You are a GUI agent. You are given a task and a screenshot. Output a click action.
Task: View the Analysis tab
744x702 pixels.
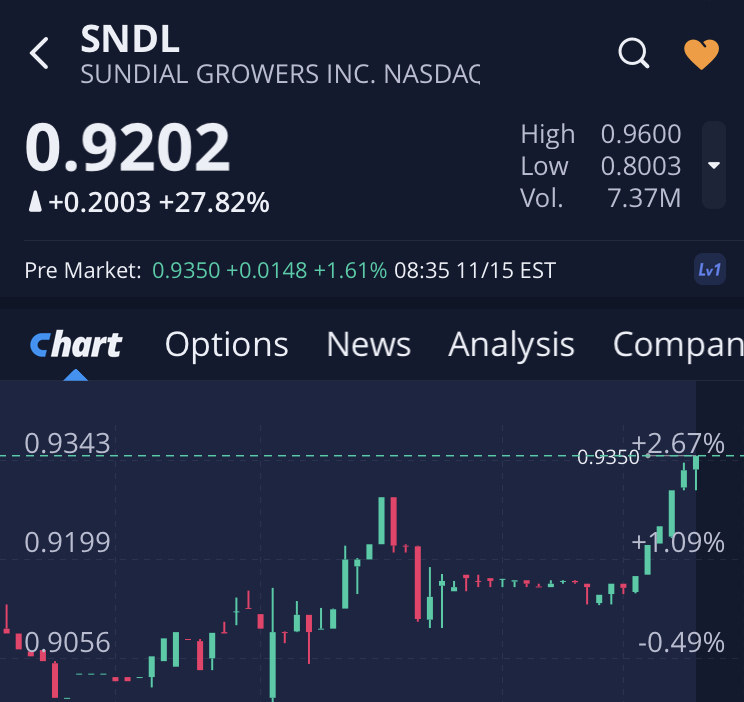click(x=511, y=345)
